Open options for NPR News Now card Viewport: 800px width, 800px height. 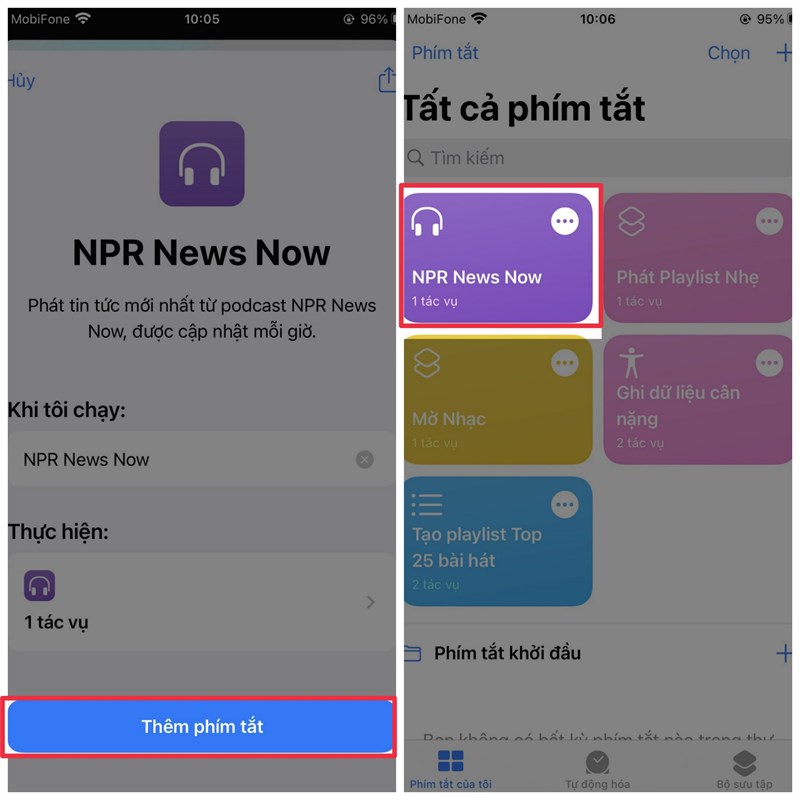tap(565, 222)
